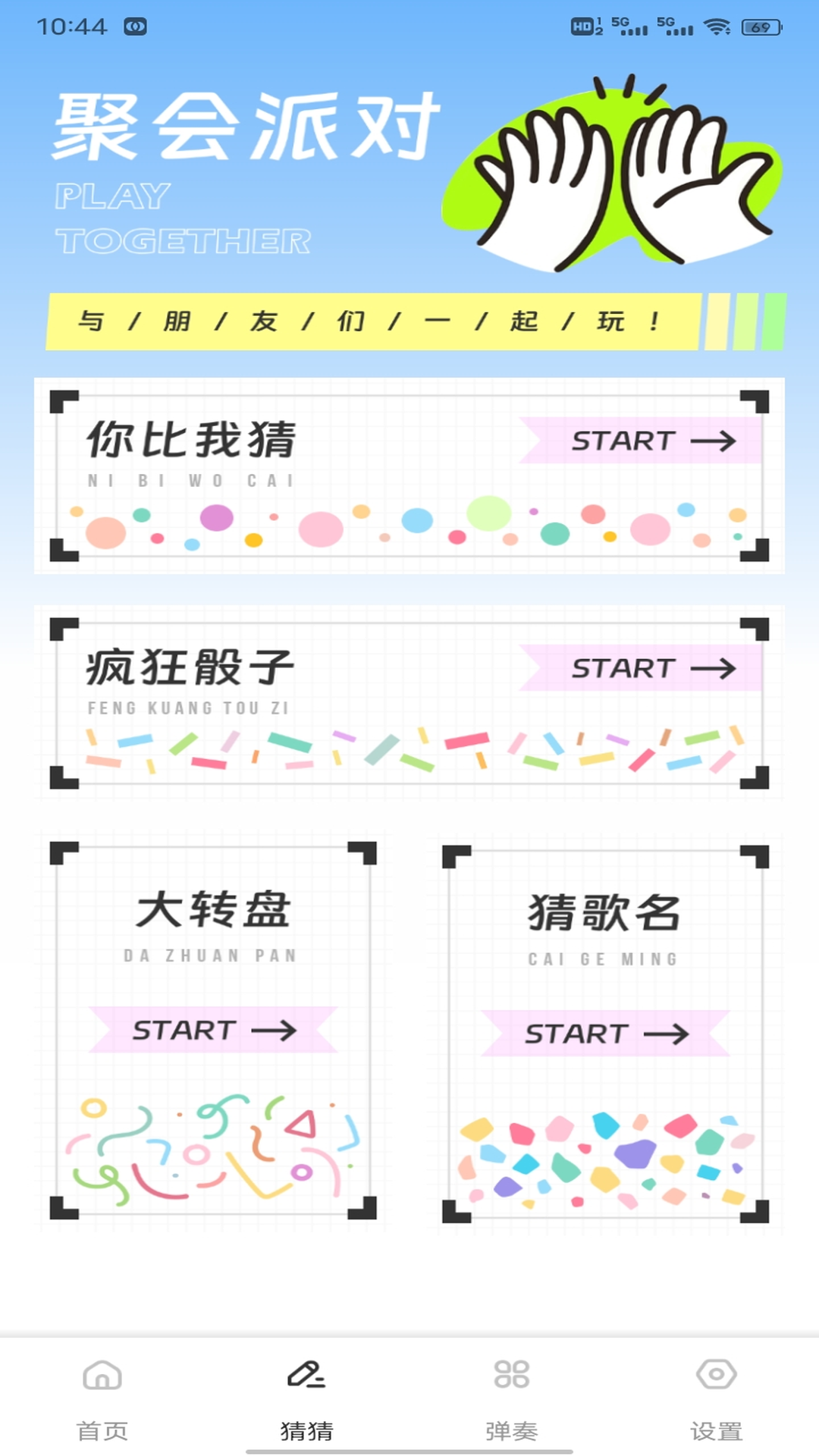
Task: Switch to the 首页 tab
Action: point(102,1429)
